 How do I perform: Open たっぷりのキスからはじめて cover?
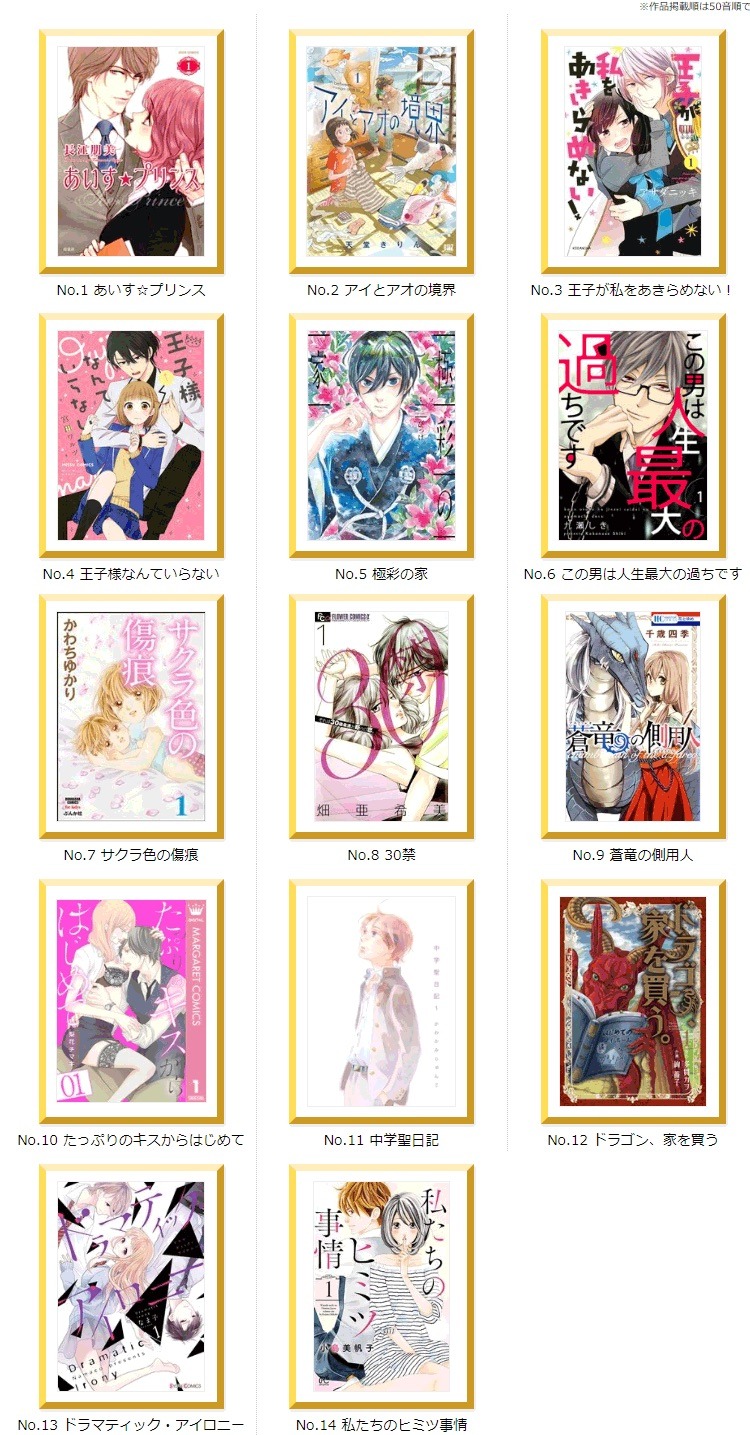131,1001
